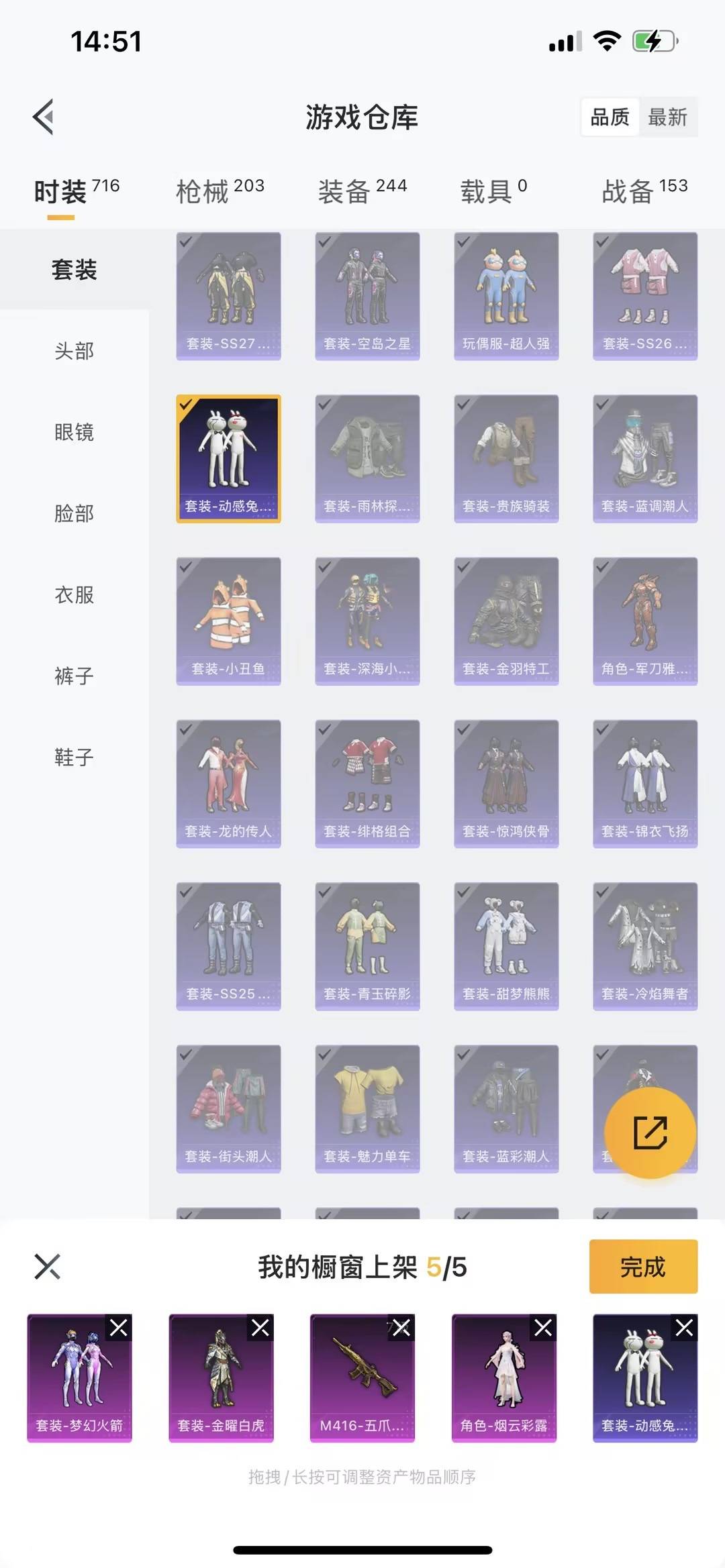Viewport: 725px width, 1568px height.
Task: Close the 我的橱窗上架 panel
Action: [x=47, y=1266]
